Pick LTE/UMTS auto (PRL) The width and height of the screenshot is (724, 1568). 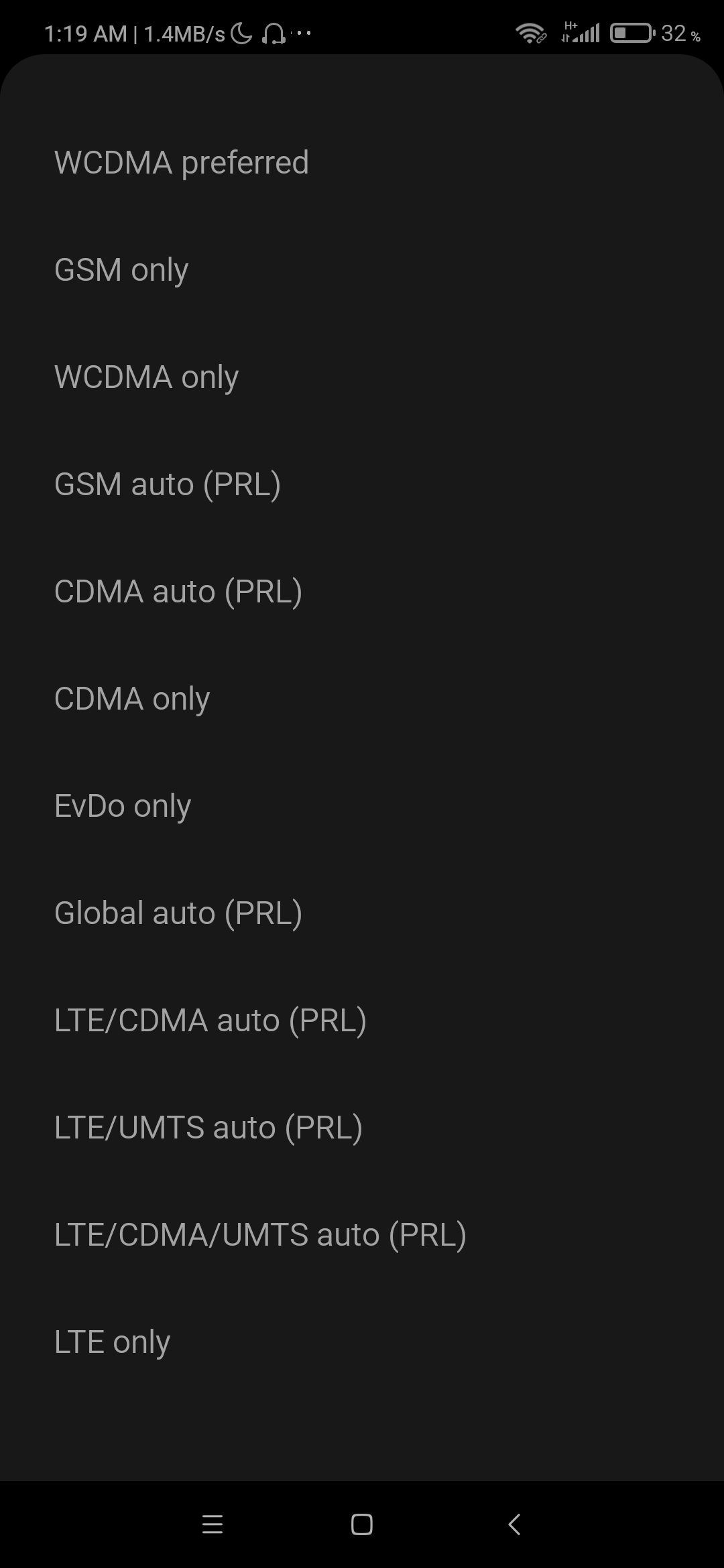[362, 1128]
